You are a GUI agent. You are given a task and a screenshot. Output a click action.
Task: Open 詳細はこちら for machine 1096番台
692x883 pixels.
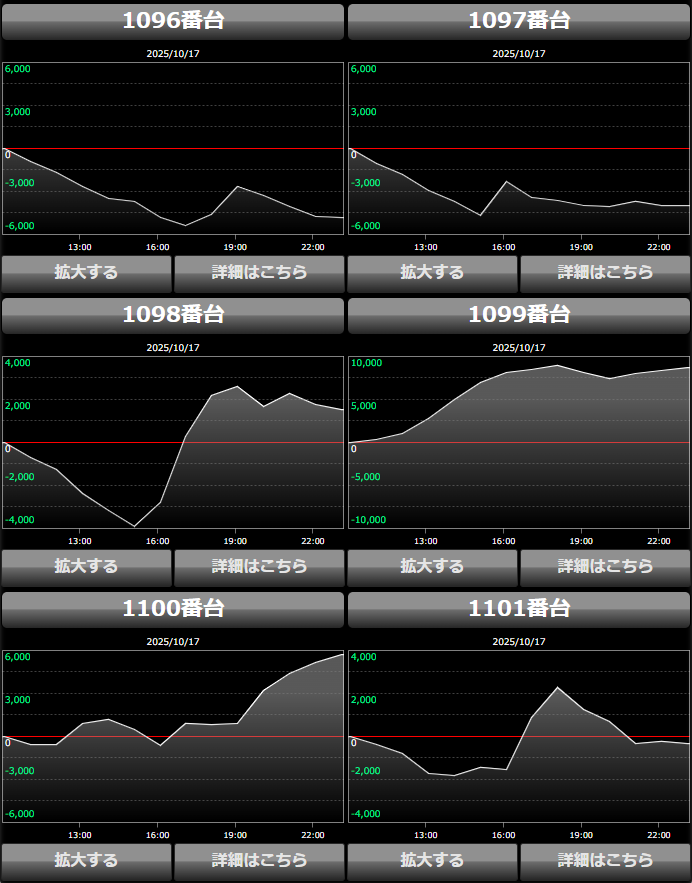(259, 272)
